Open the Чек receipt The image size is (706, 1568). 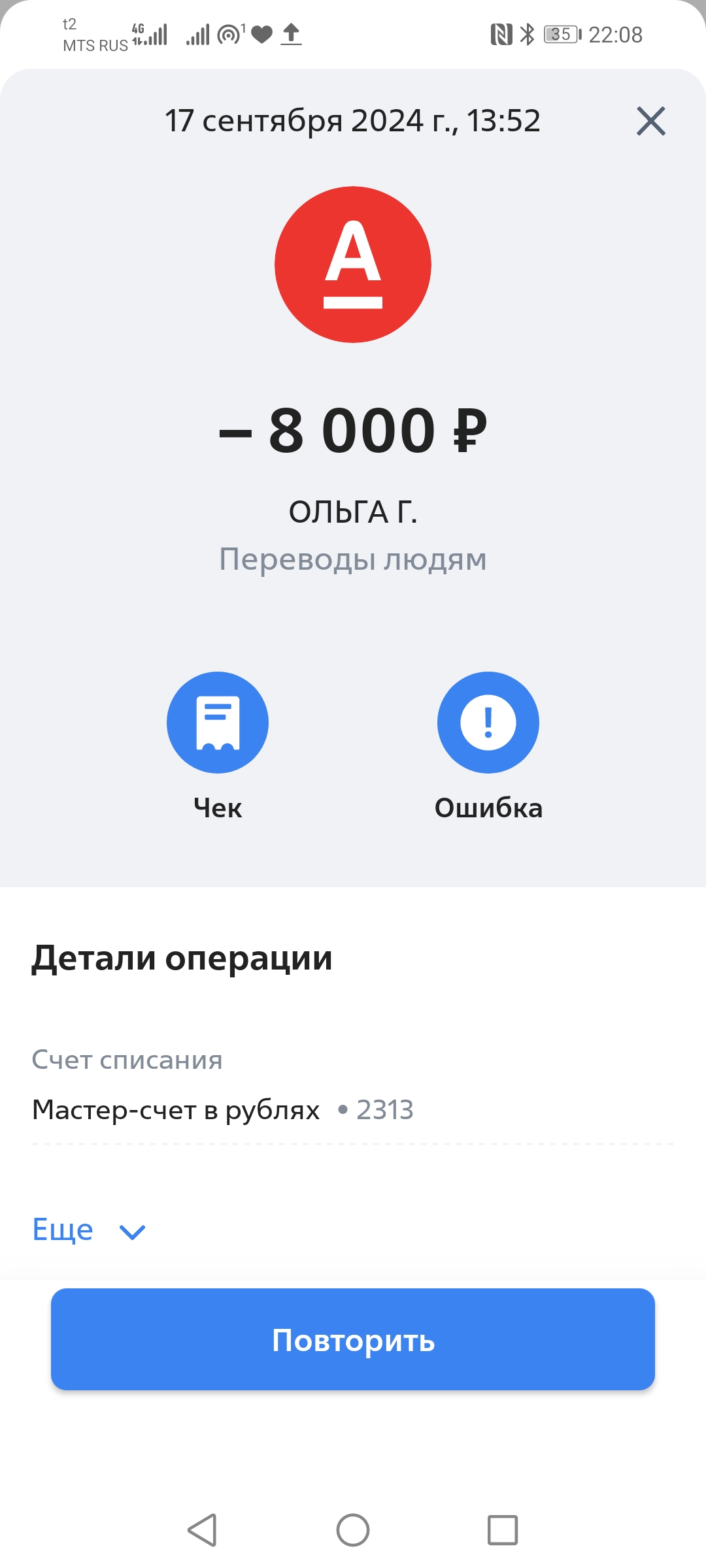click(218, 723)
